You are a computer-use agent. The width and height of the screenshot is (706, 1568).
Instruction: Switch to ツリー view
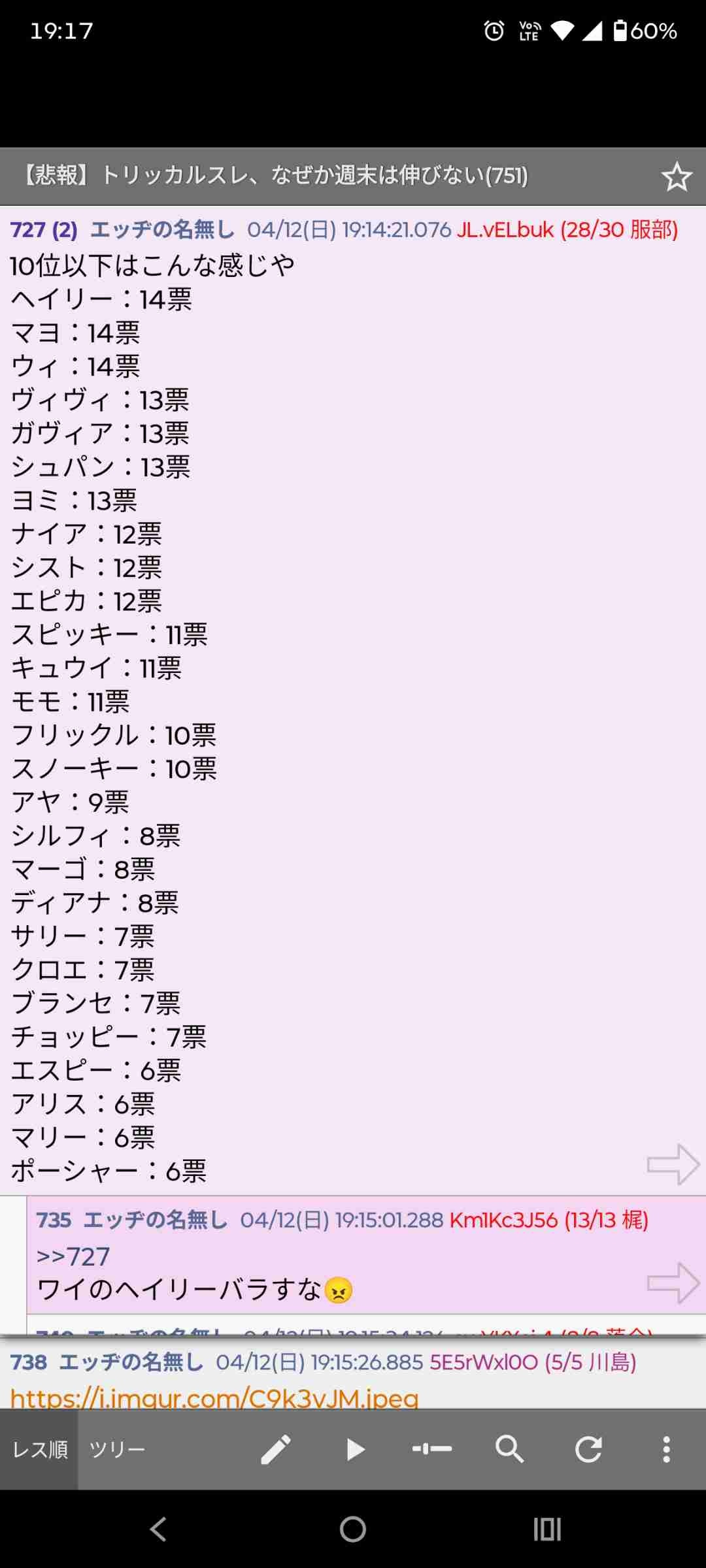(117, 1449)
